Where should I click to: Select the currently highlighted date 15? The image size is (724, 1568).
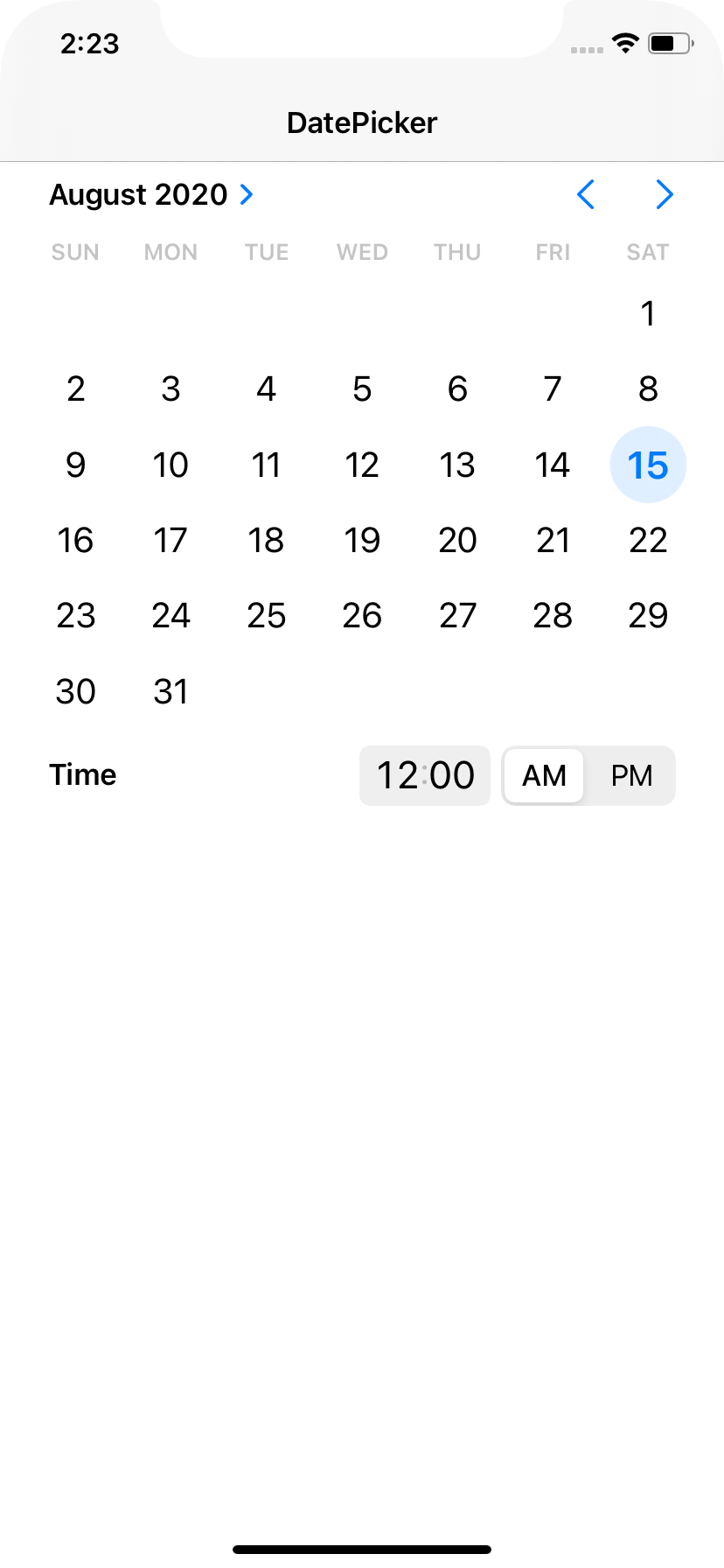[648, 465]
